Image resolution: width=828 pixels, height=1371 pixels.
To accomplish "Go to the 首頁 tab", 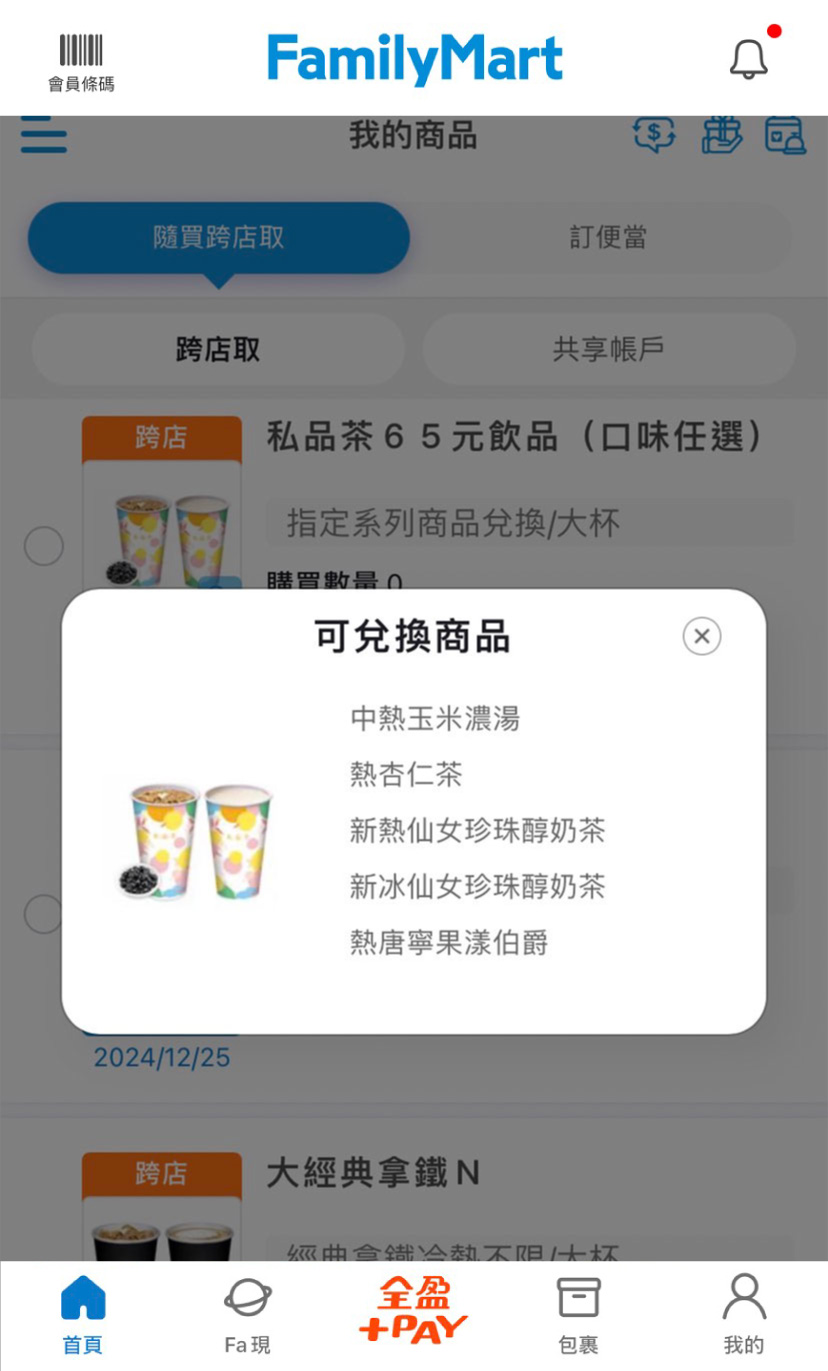I will coord(83,1314).
